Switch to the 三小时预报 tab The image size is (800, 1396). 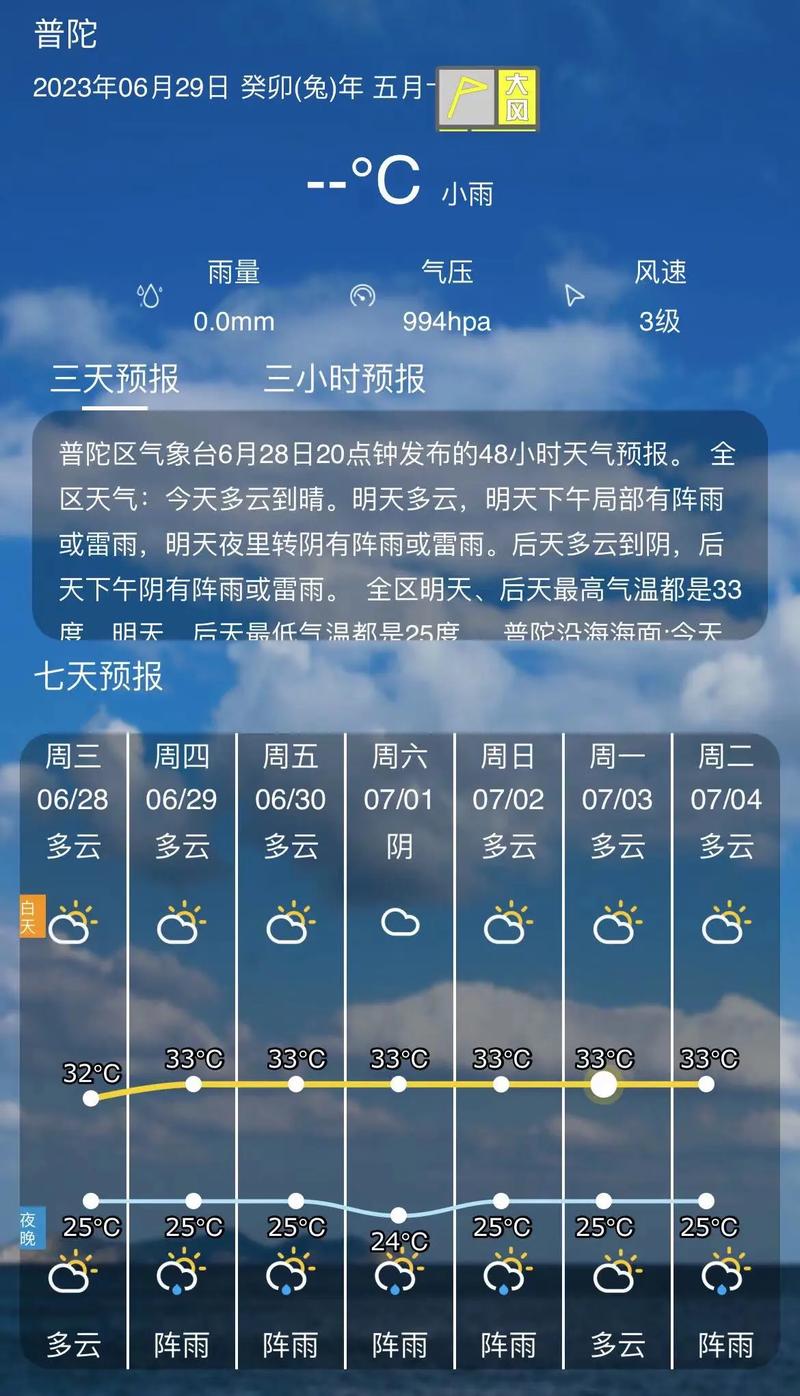pyautogui.click(x=346, y=380)
